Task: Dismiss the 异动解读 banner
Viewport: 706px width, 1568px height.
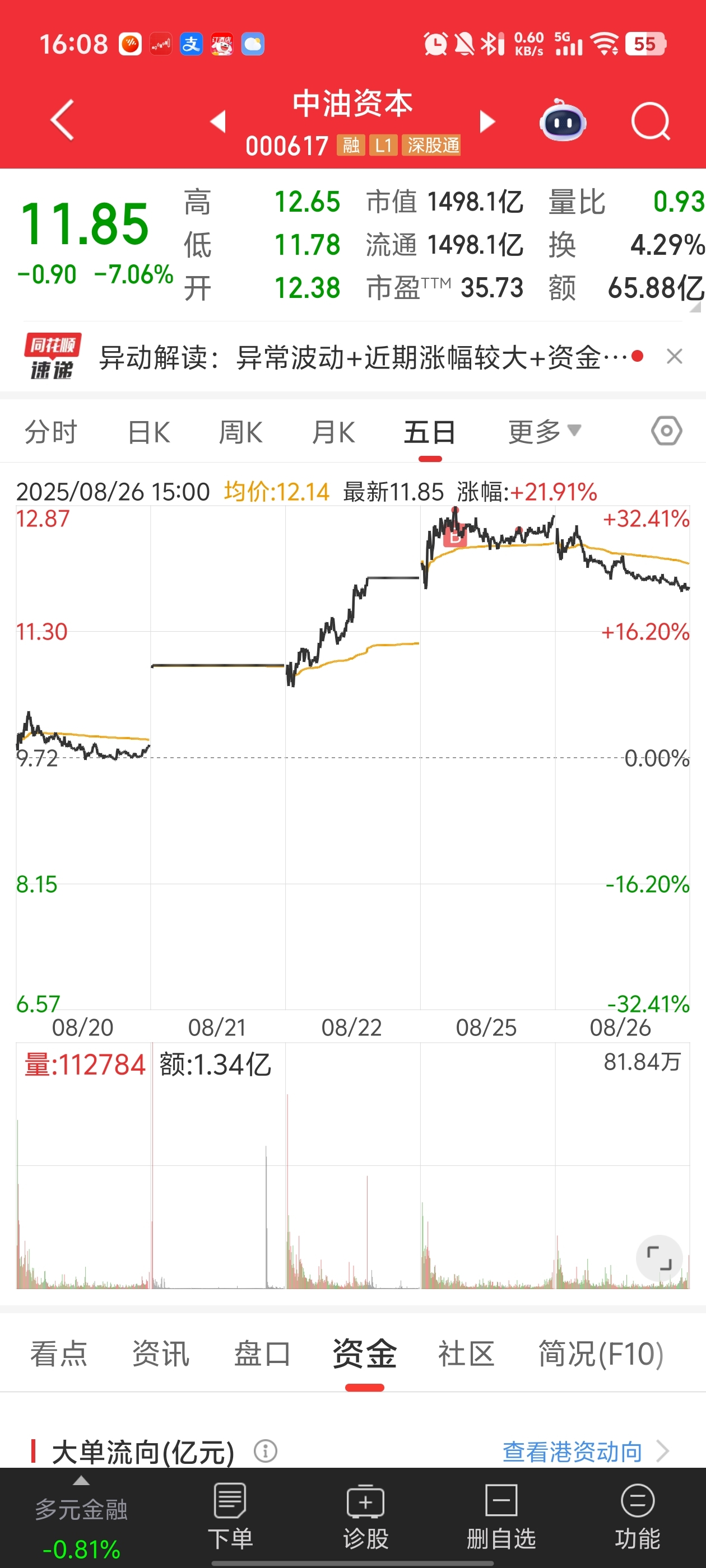Action: pyautogui.click(x=674, y=356)
